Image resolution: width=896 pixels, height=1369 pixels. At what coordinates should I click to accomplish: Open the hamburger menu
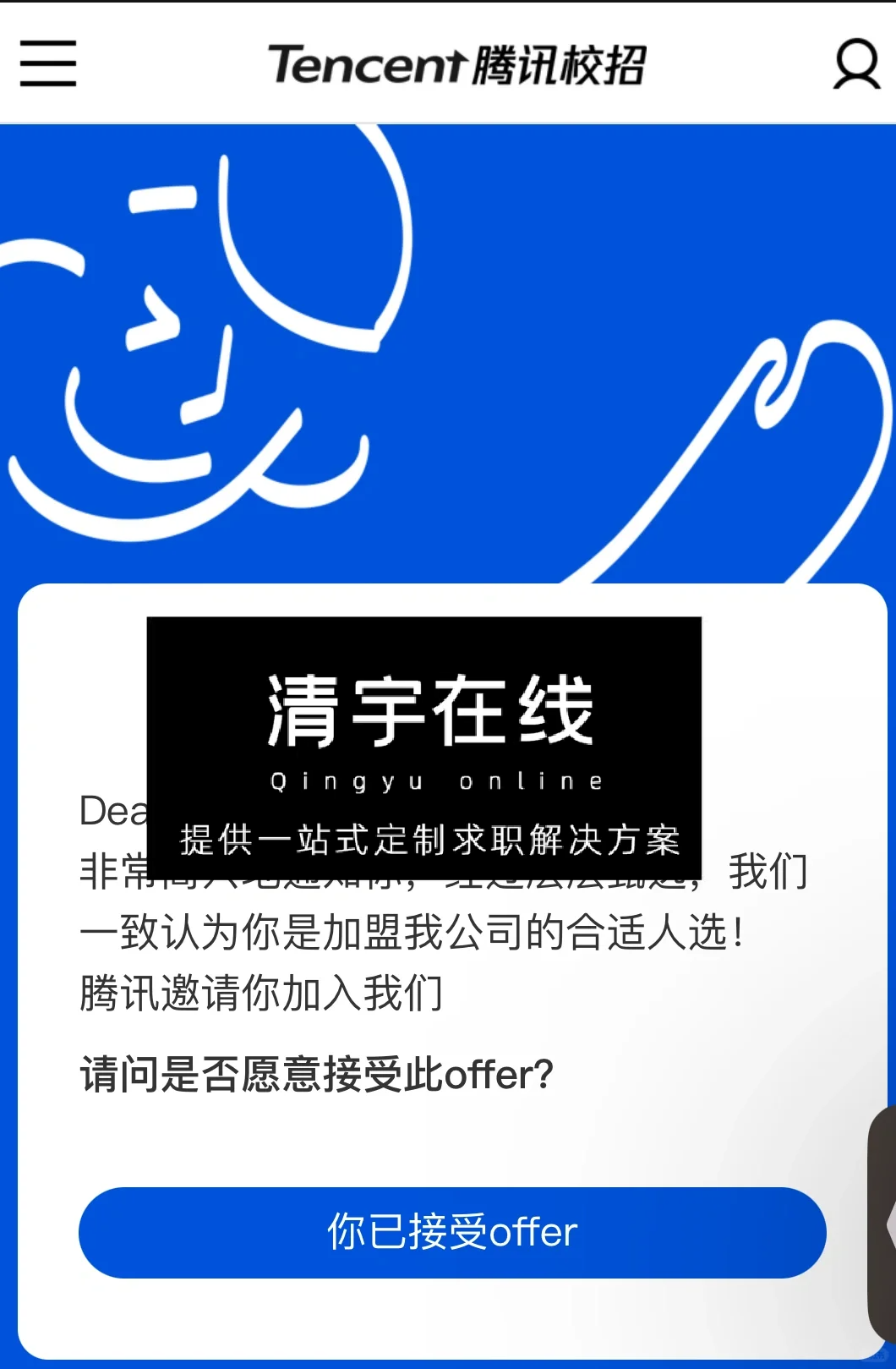[x=48, y=63]
